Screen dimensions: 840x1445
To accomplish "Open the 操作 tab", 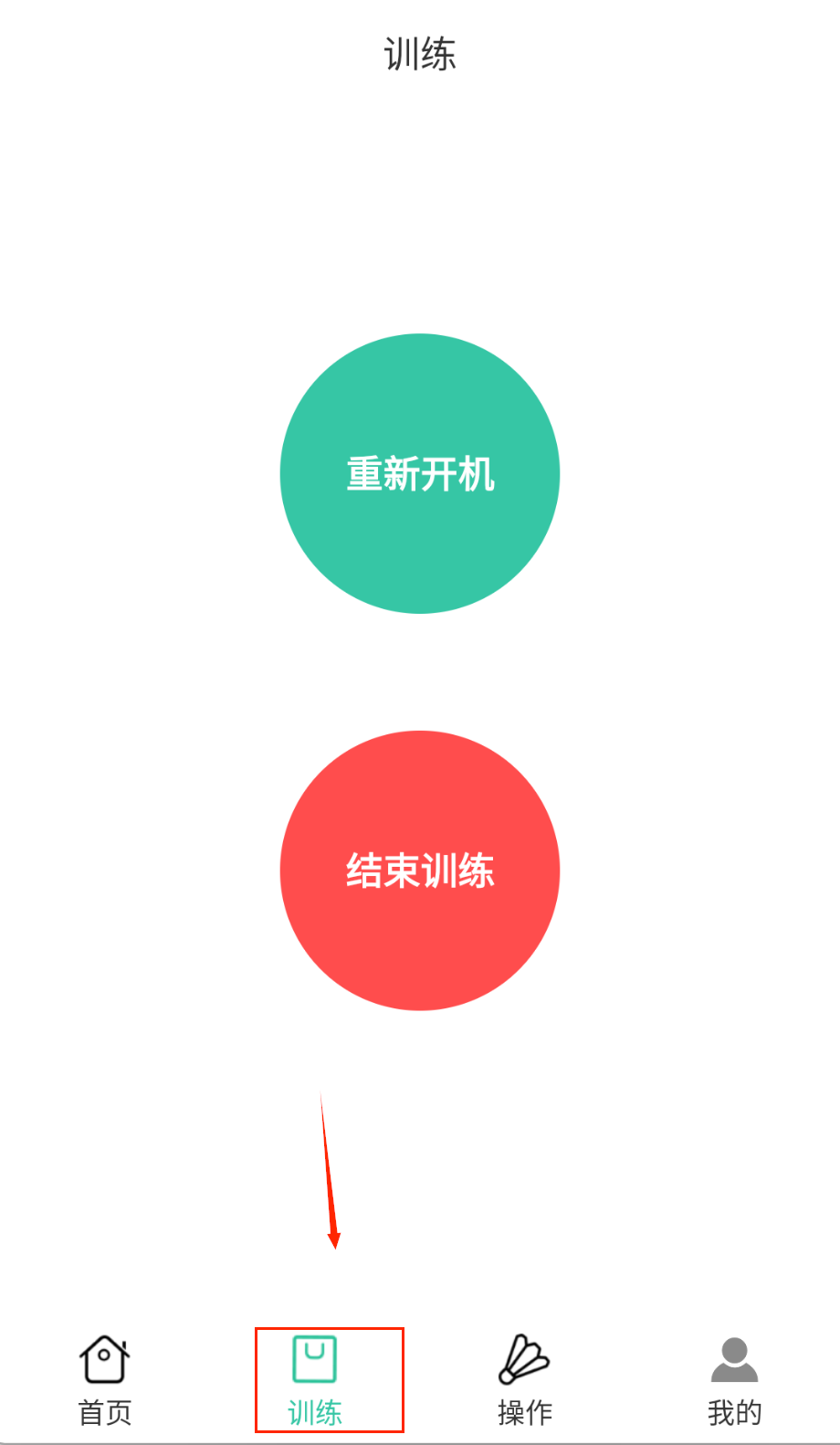I will click(524, 1380).
